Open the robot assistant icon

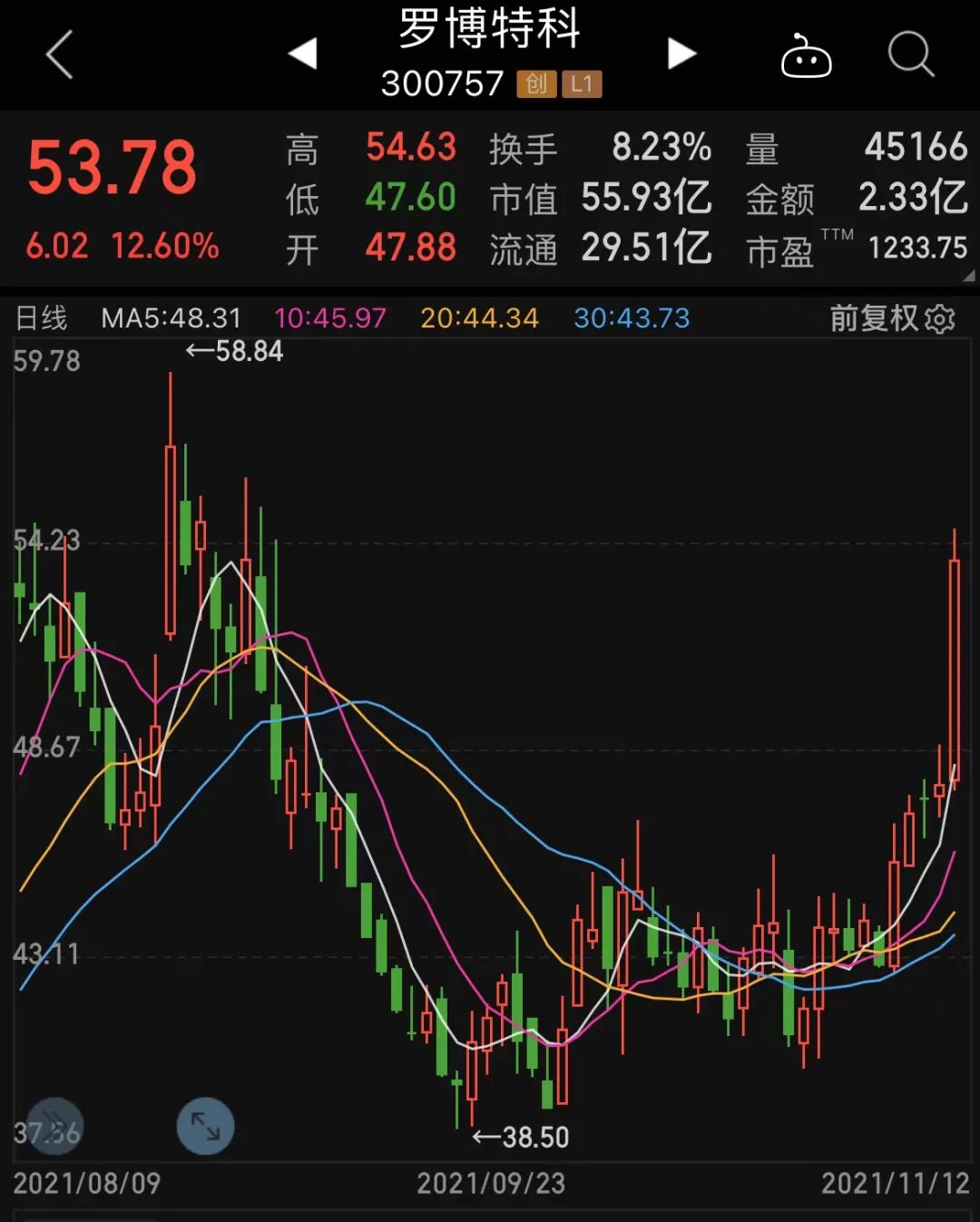tap(806, 56)
